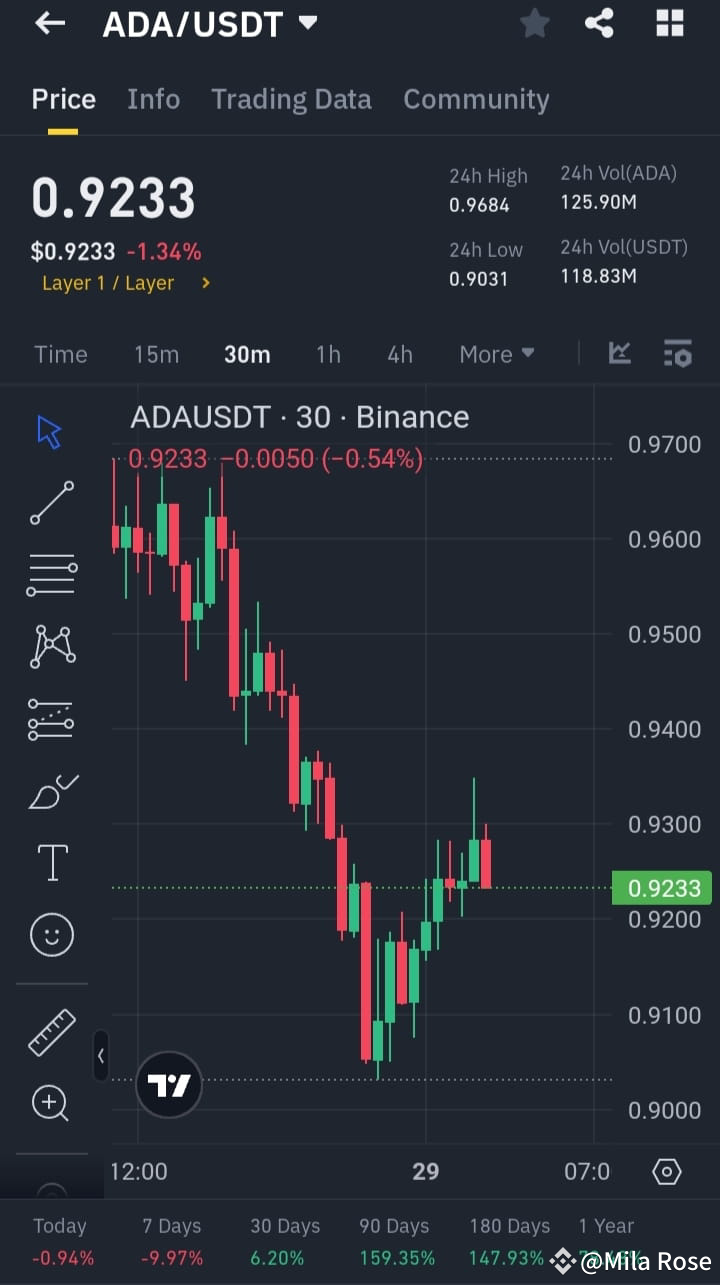Viewport: 720px width, 1285px height.
Task: Switch to the Info tab
Action: point(153,99)
